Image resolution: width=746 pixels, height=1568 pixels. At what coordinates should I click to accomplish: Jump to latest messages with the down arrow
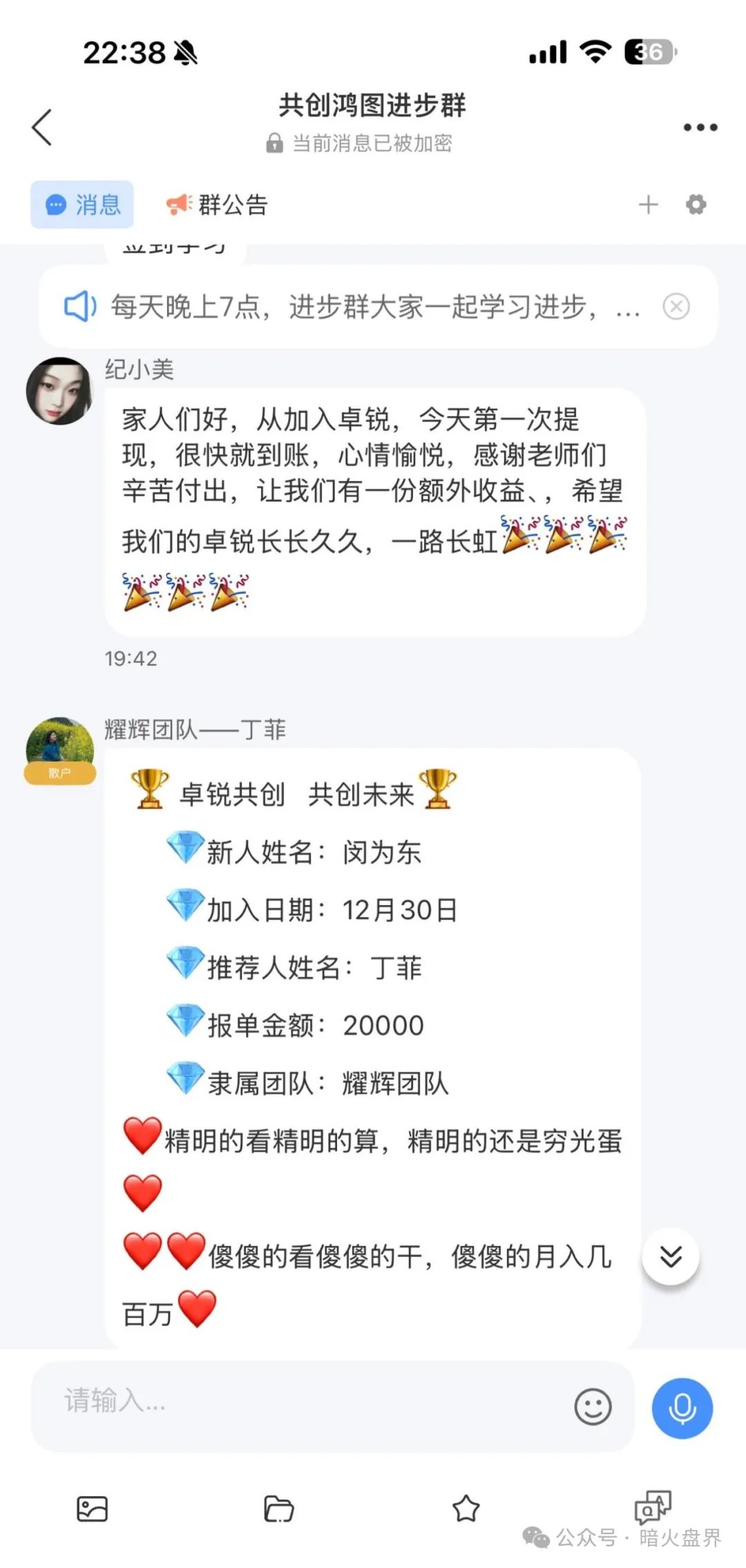(x=670, y=1257)
